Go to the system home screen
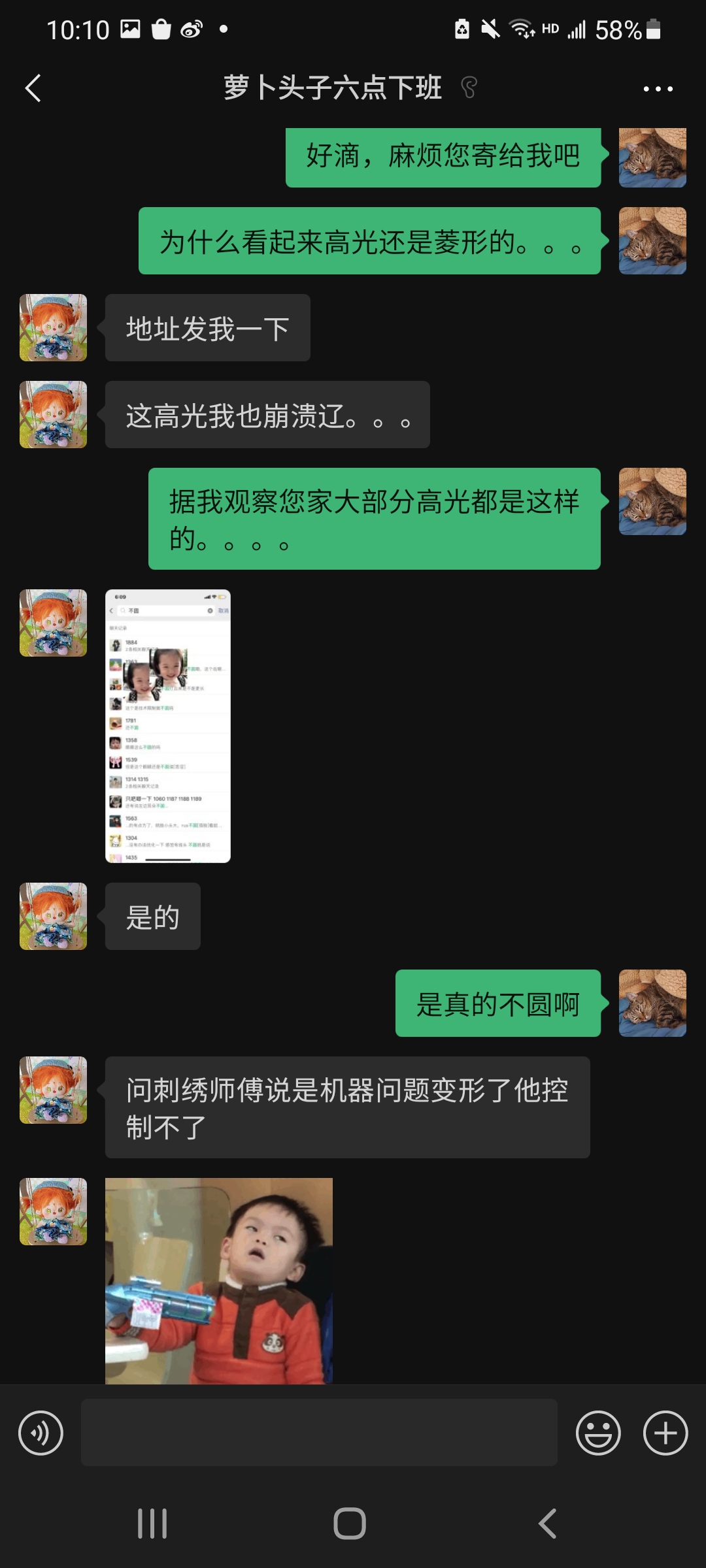The image size is (706, 1568). [350, 1524]
